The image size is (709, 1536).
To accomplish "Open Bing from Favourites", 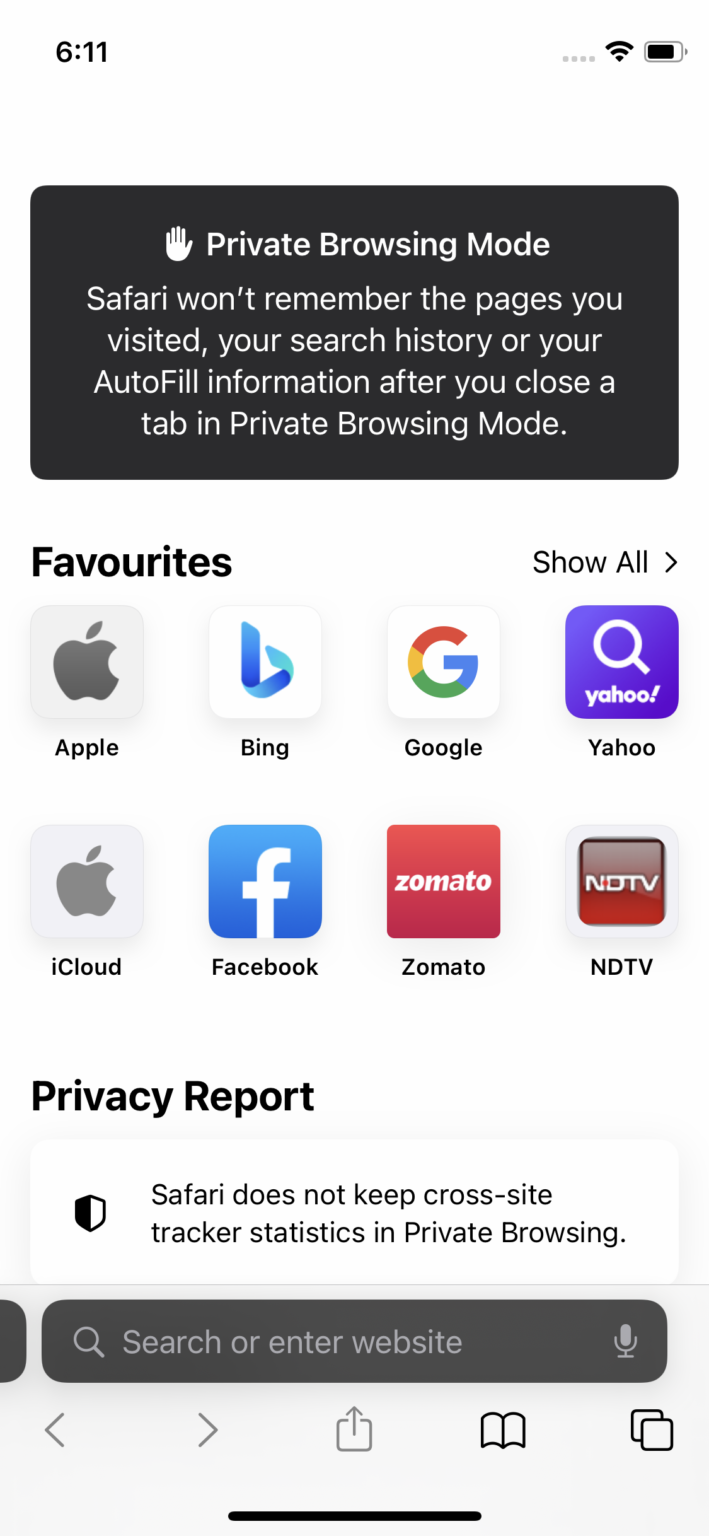I will coord(265,662).
